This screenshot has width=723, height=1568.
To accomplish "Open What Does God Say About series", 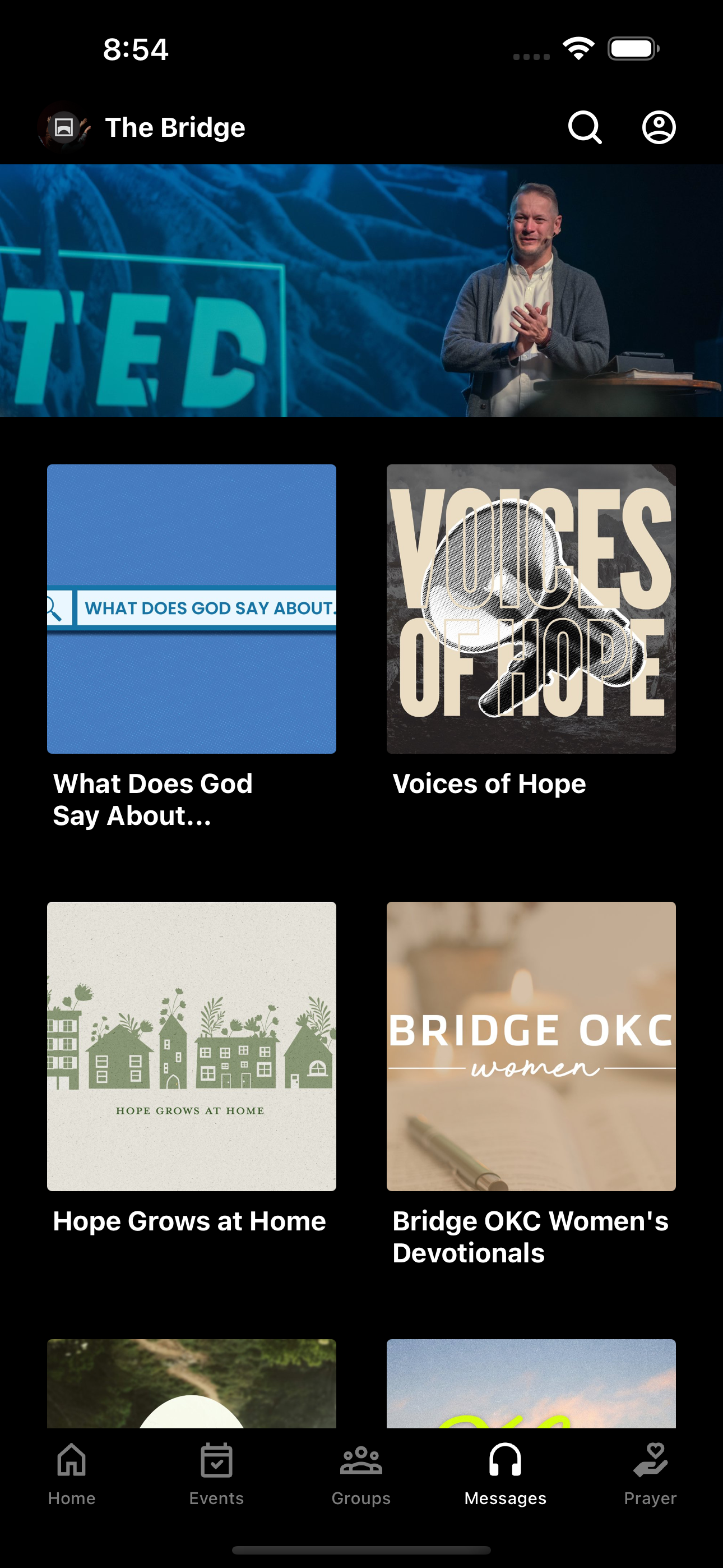I will (x=191, y=608).
